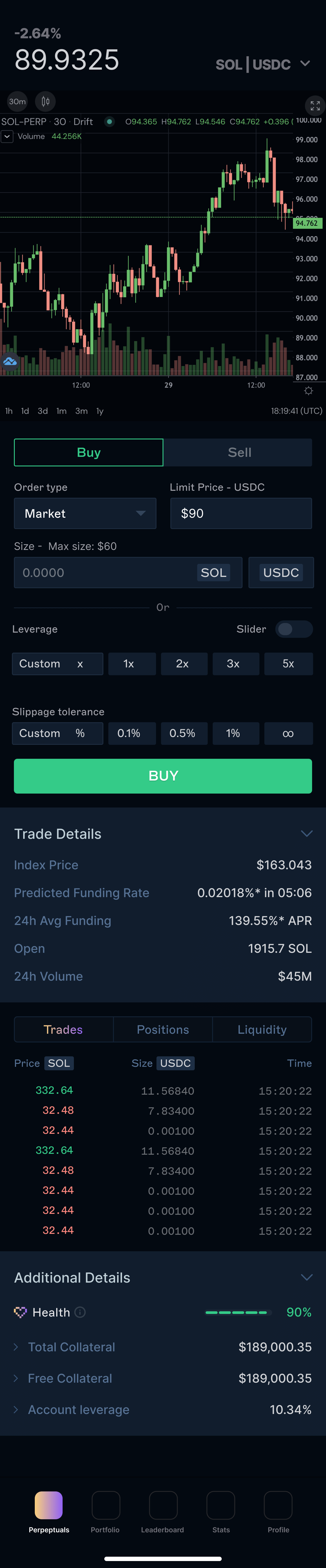
Task: Select the 1d chart time range
Action: 25,411
